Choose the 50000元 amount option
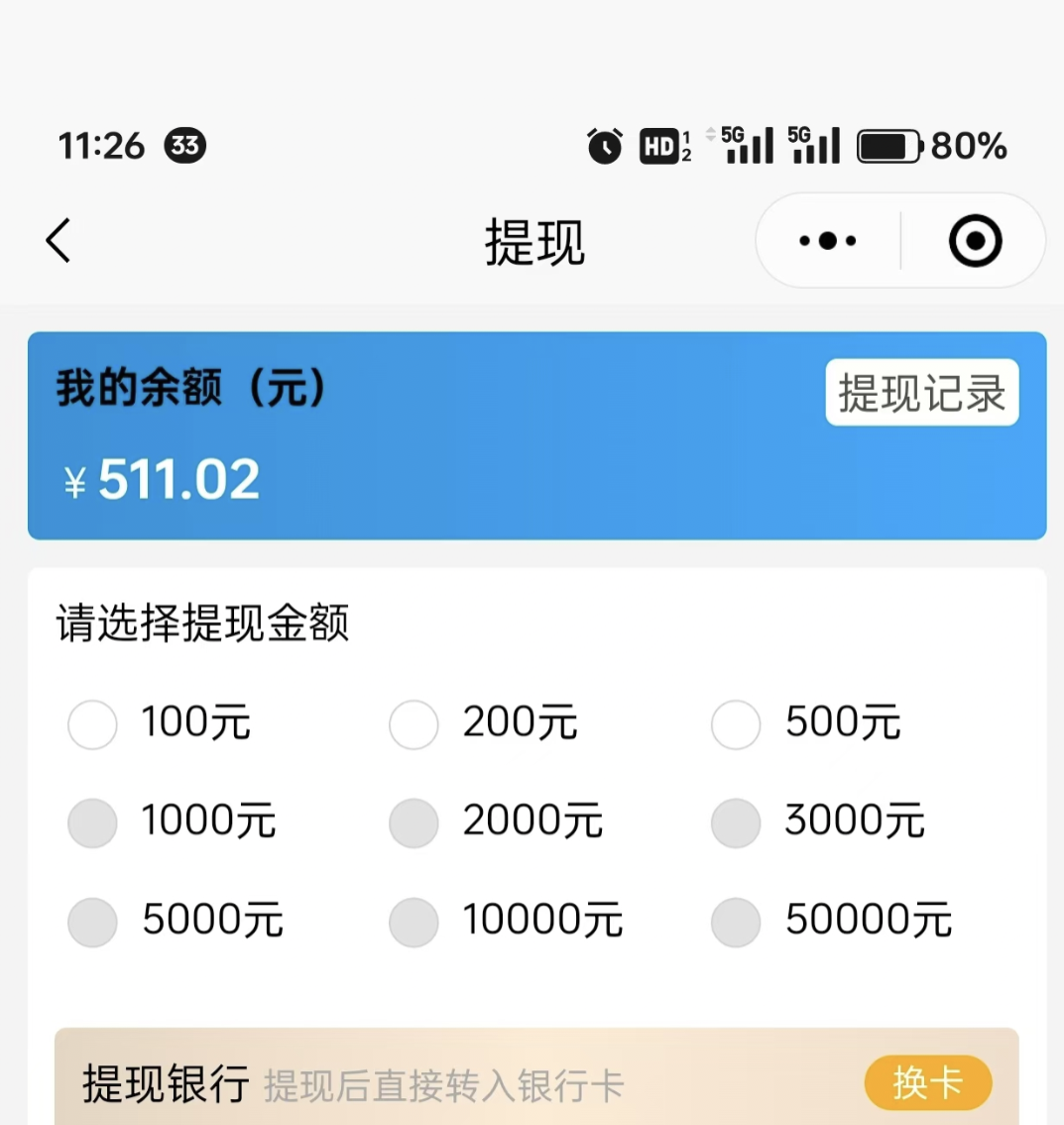The height and width of the screenshot is (1125, 1064). click(x=736, y=922)
